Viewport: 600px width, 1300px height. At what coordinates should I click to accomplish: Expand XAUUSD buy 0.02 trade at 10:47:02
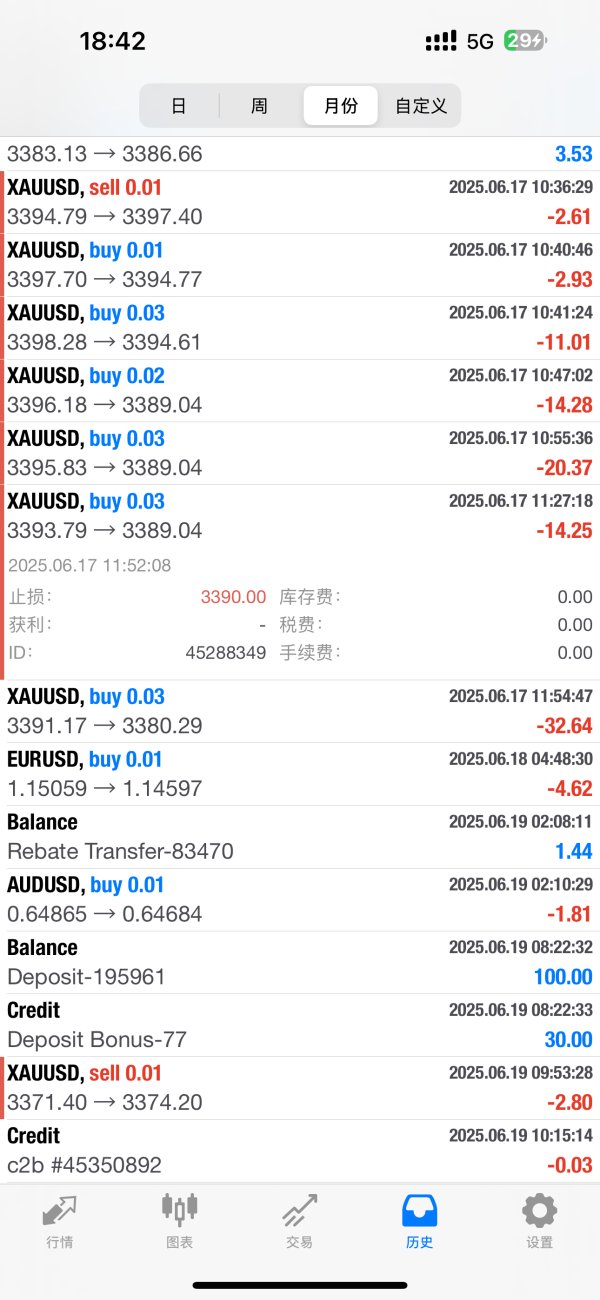(300, 391)
